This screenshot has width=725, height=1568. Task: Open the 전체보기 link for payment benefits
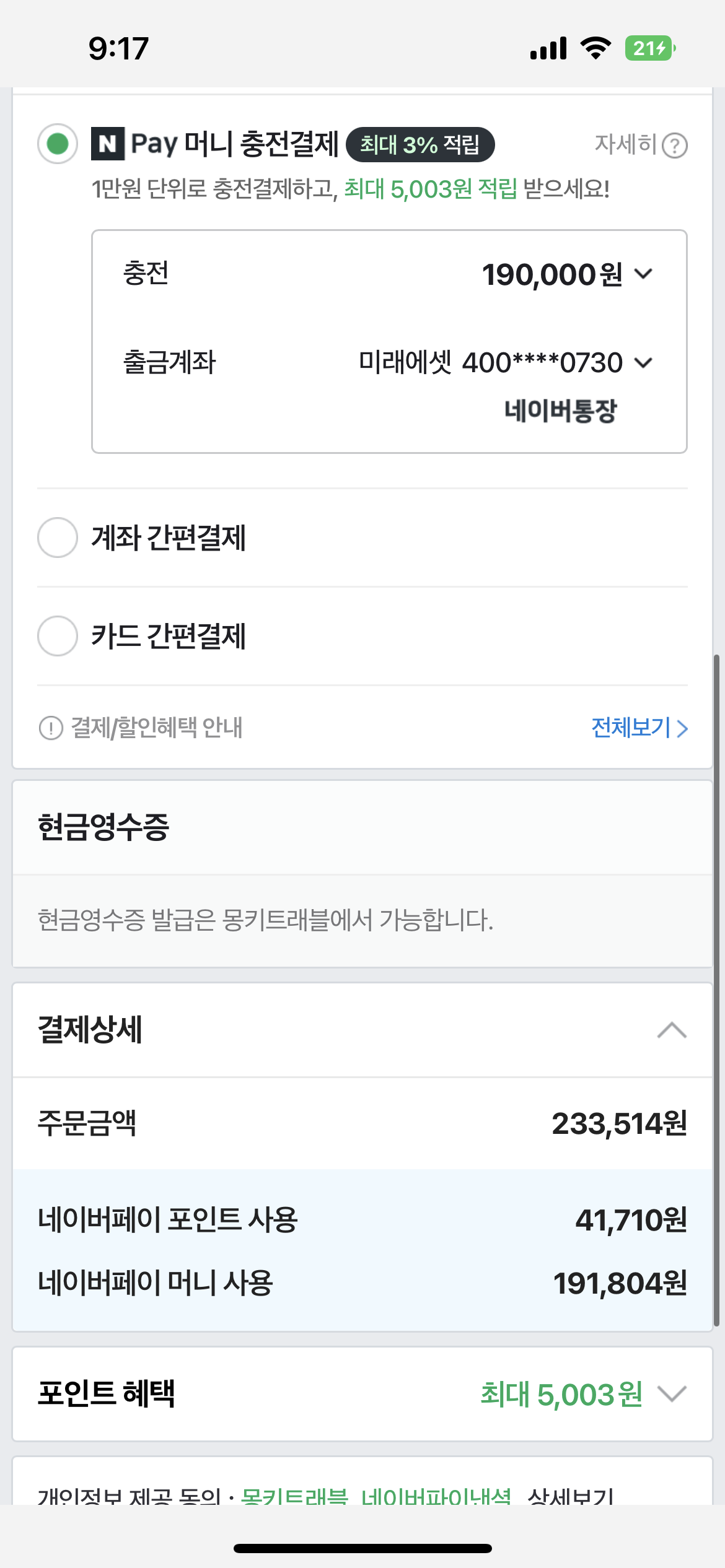639,728
